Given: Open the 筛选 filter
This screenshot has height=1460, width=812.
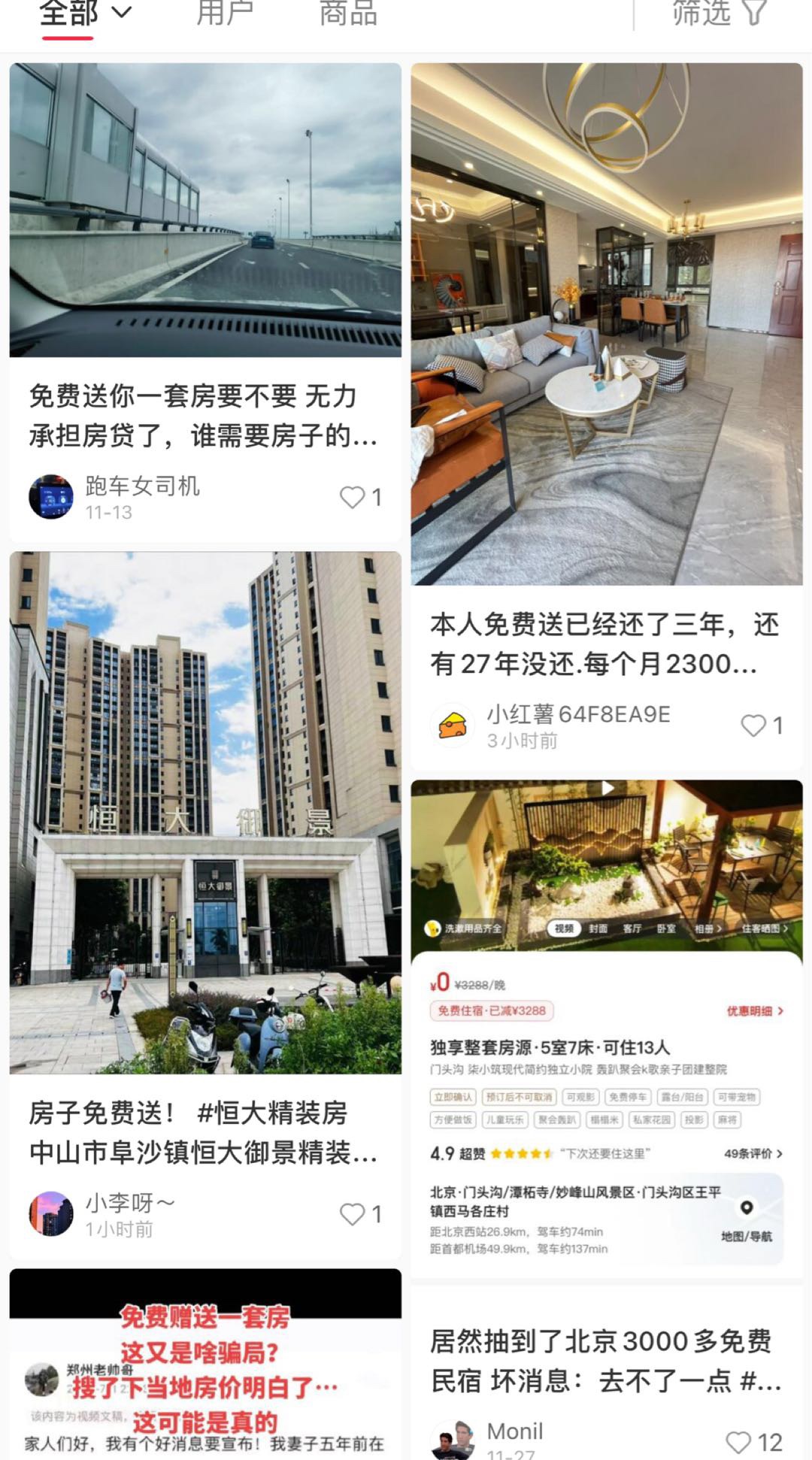Looking at the screenshot, I should 720,14.
